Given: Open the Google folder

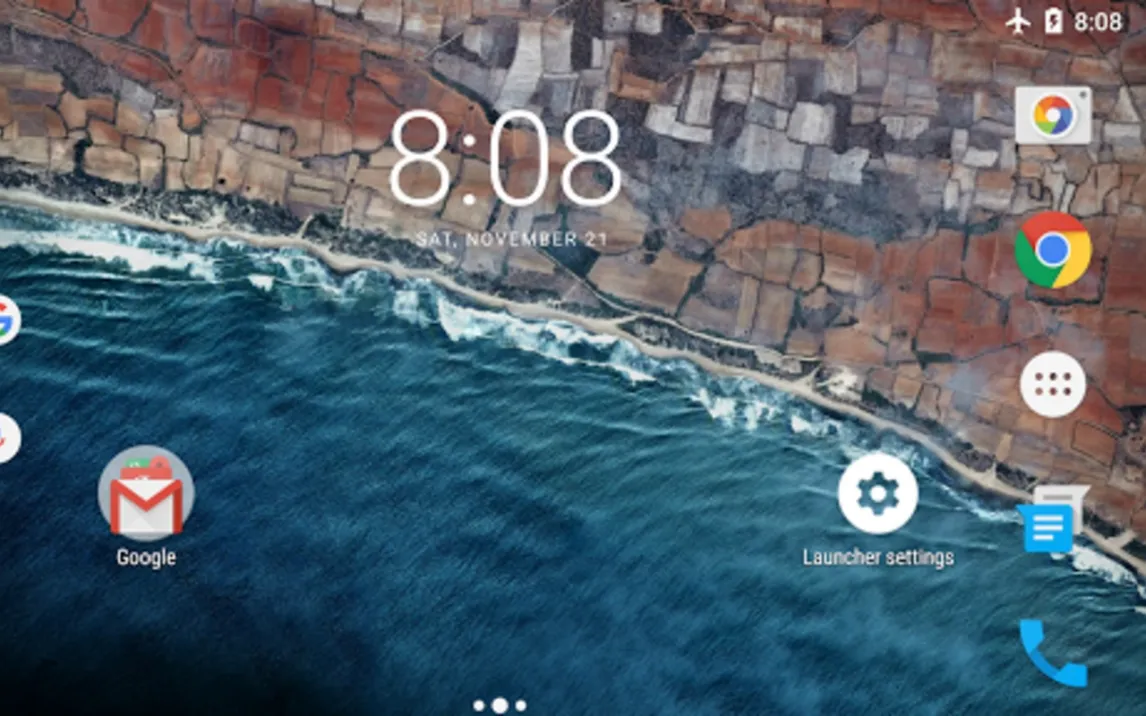Looking at the screenshot, I should pos(146,495).
